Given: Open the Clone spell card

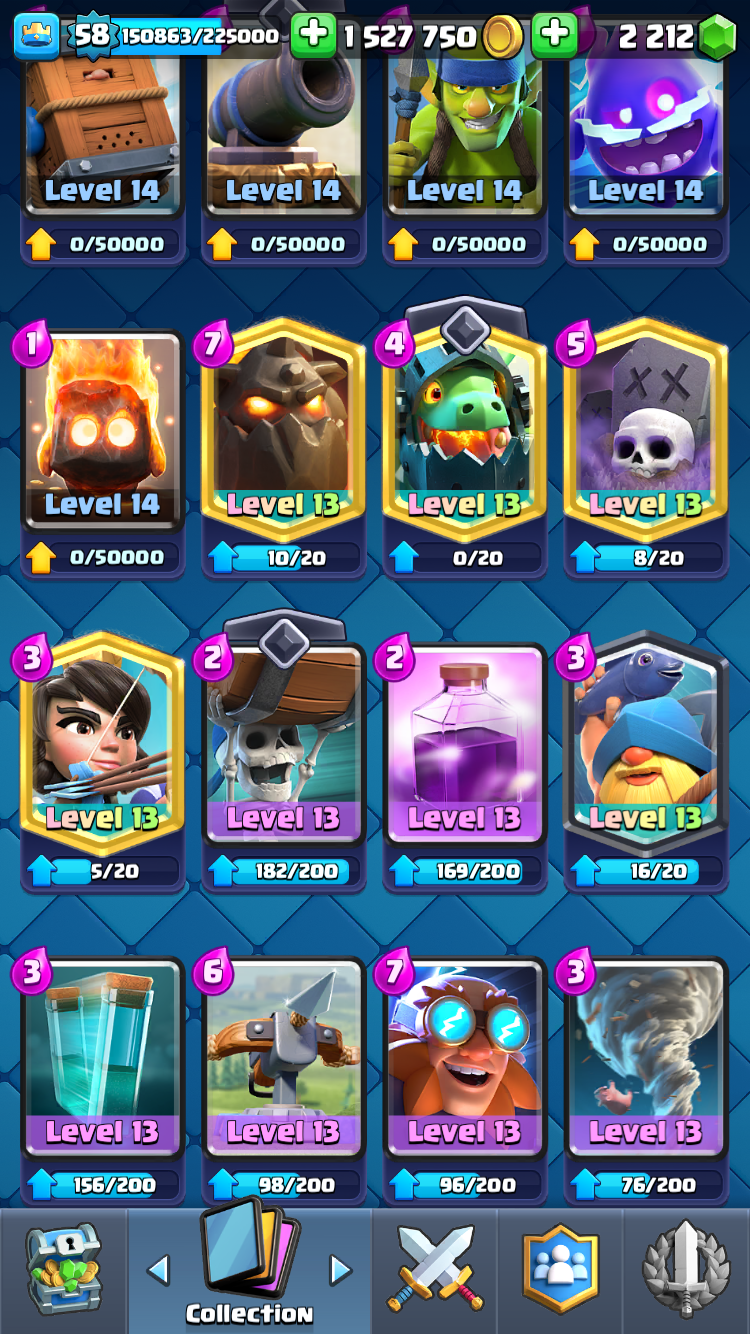Looking at the screenshot, I should (102, 1060).
